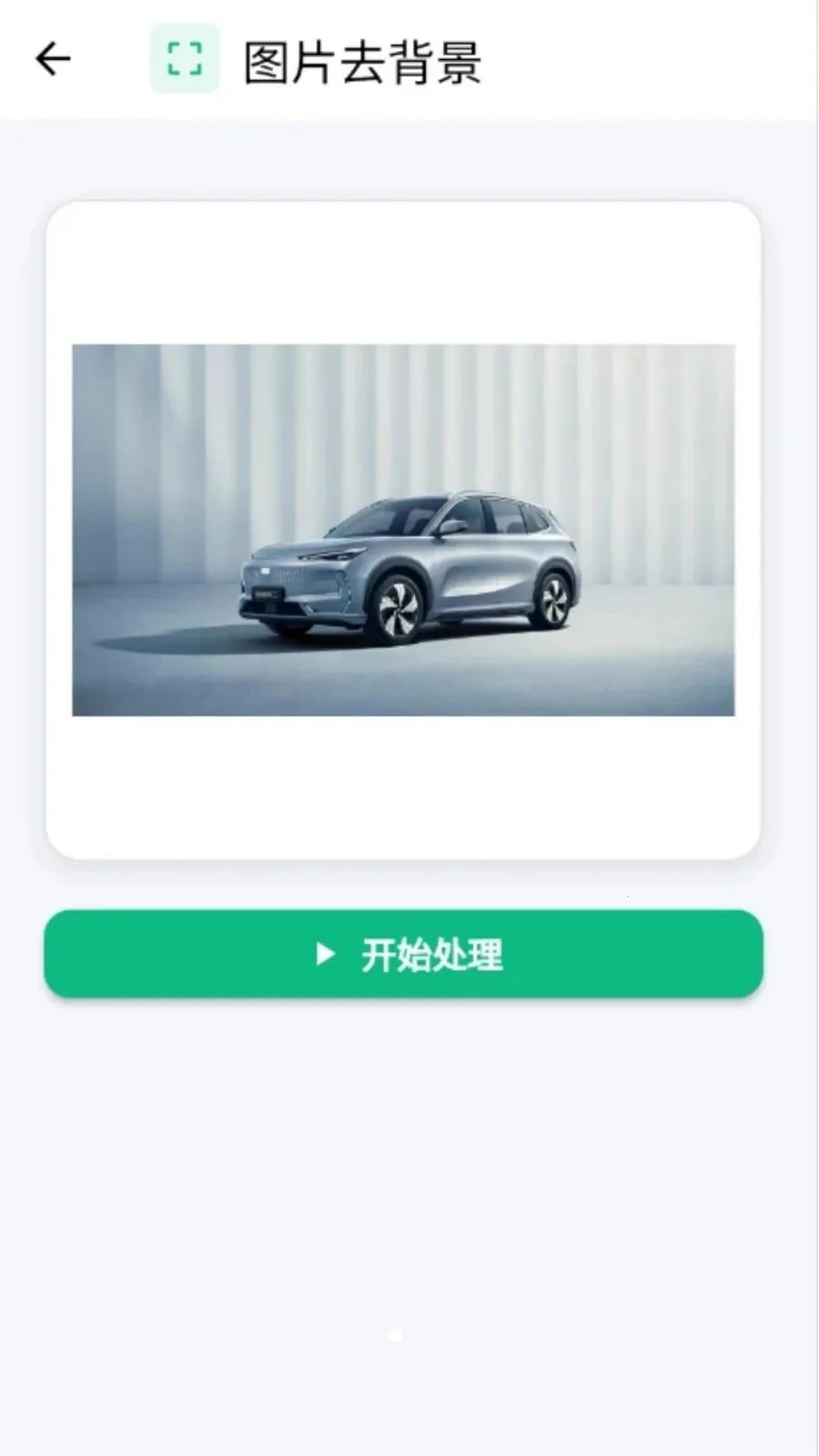Click the green crop-frame icon beside the title
819x1456 pixels.
pyautogui.click(x=185, y=57)
